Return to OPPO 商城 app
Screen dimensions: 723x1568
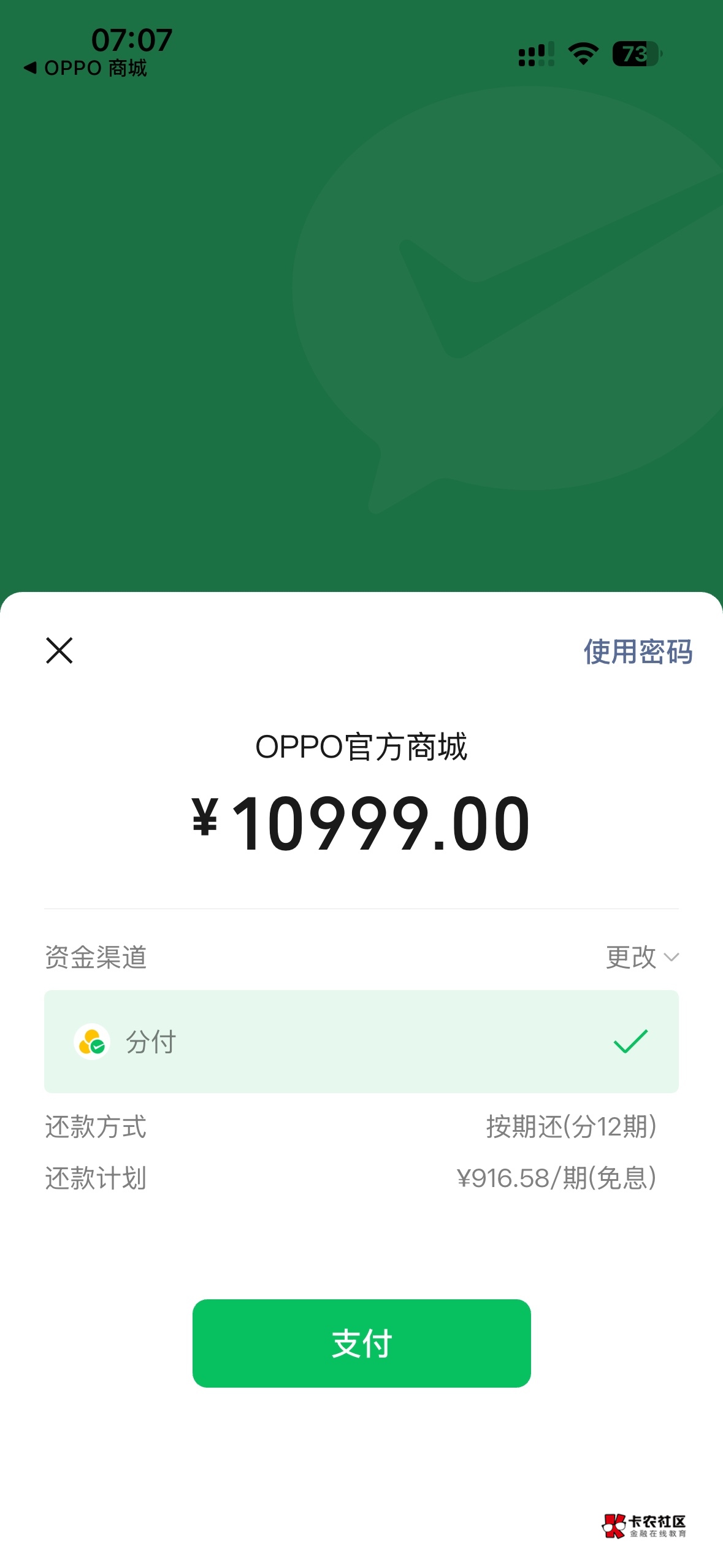click(86, 68)
